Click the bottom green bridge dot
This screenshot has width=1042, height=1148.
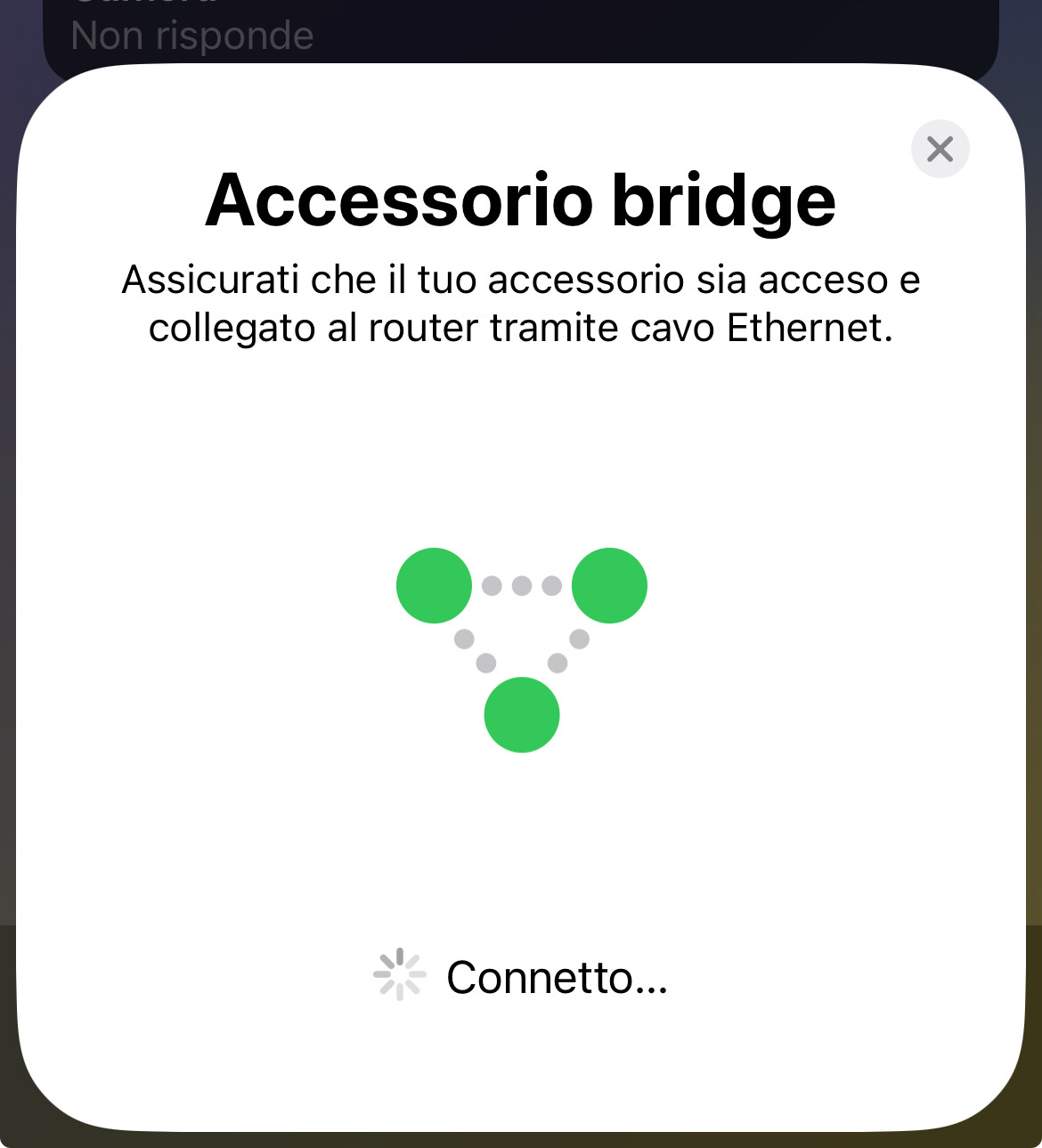(x=521, y=714)
